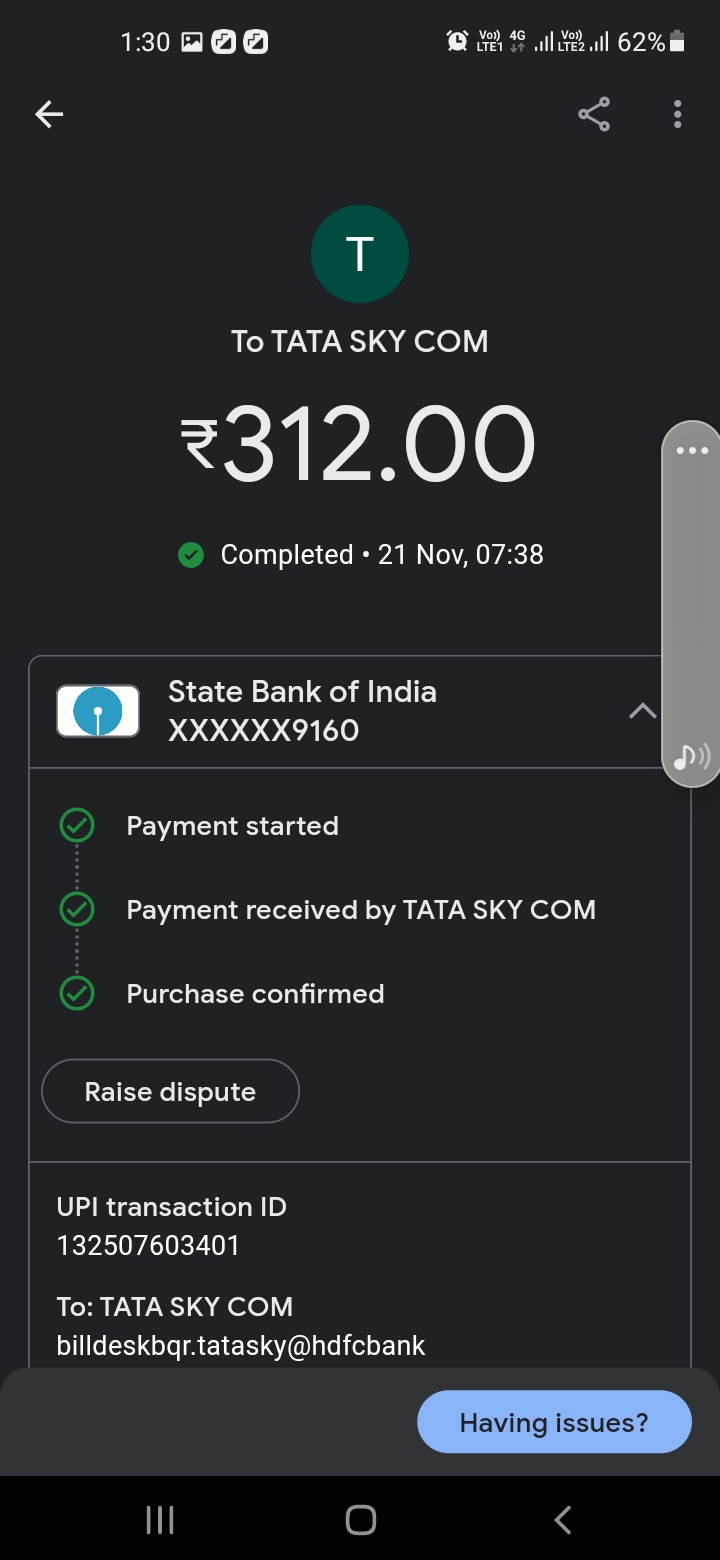Open the three-dot overflow menu
The width and height of the screenshot is (720, 1560).
[x=677, y=115]
